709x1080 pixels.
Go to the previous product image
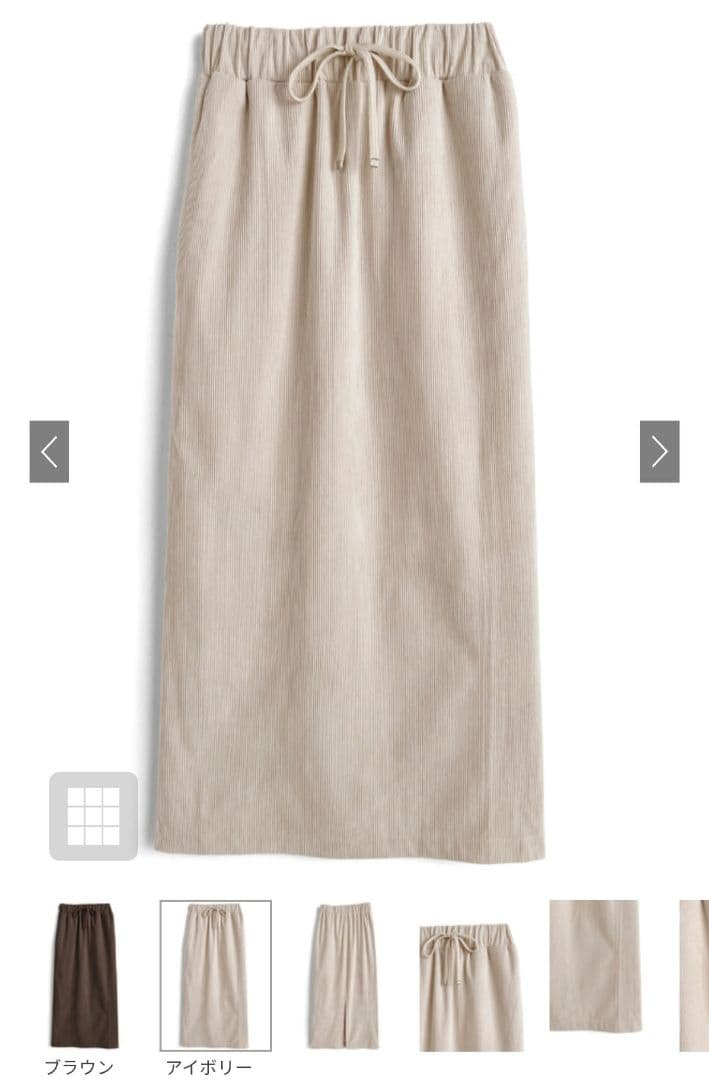[49, 452]
